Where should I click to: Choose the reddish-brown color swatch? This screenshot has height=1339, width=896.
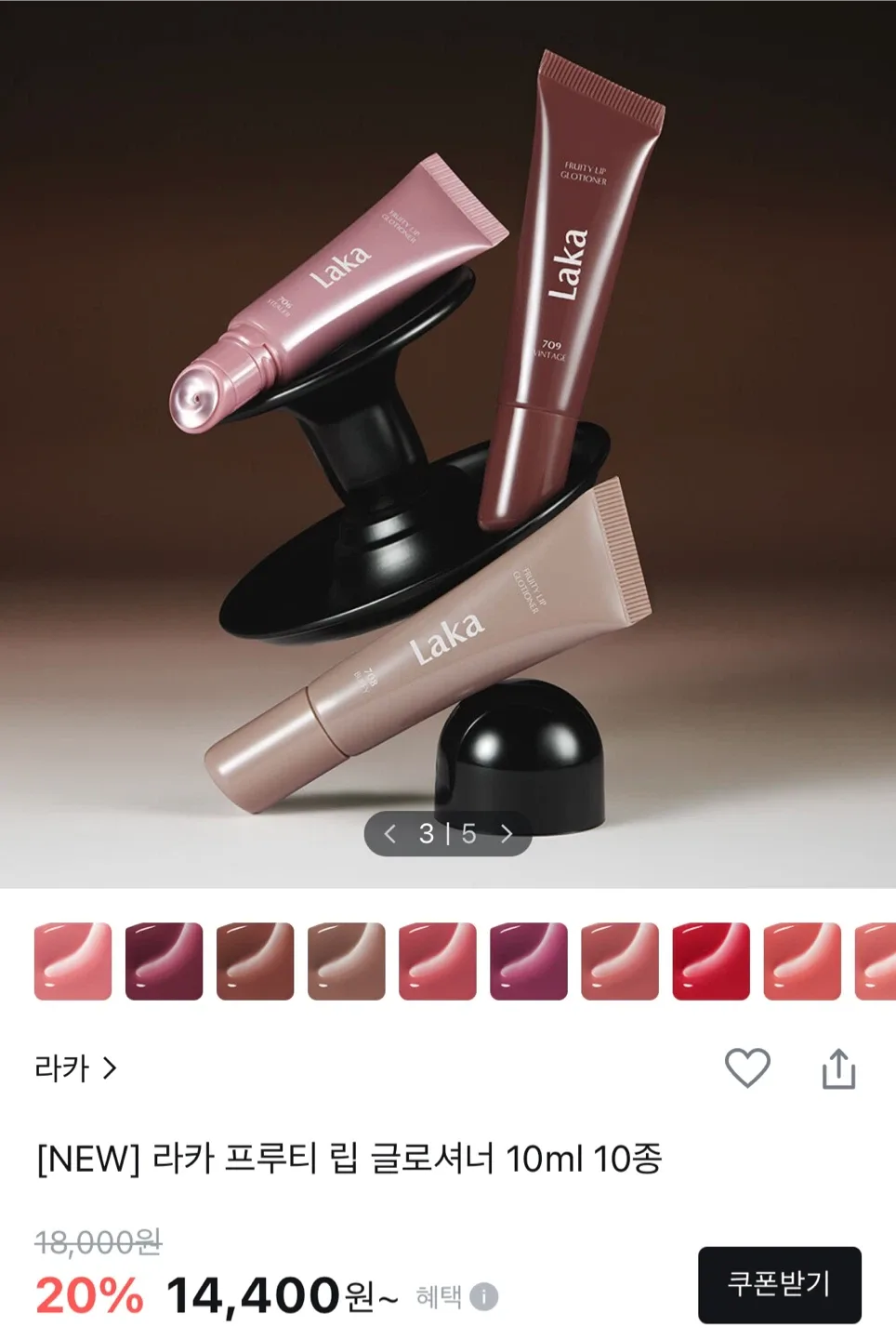point(255,961)
